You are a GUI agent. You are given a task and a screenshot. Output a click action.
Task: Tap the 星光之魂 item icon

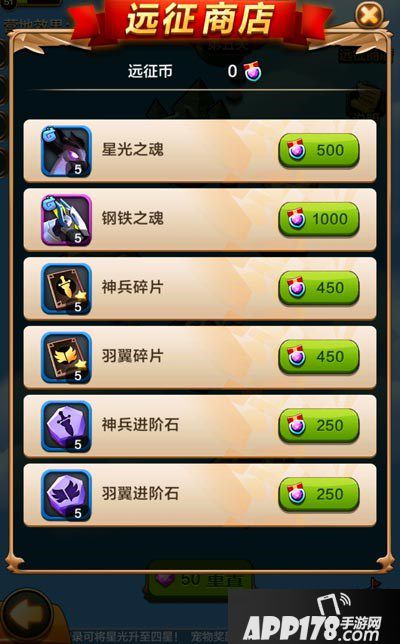click(x=66, y=151)
